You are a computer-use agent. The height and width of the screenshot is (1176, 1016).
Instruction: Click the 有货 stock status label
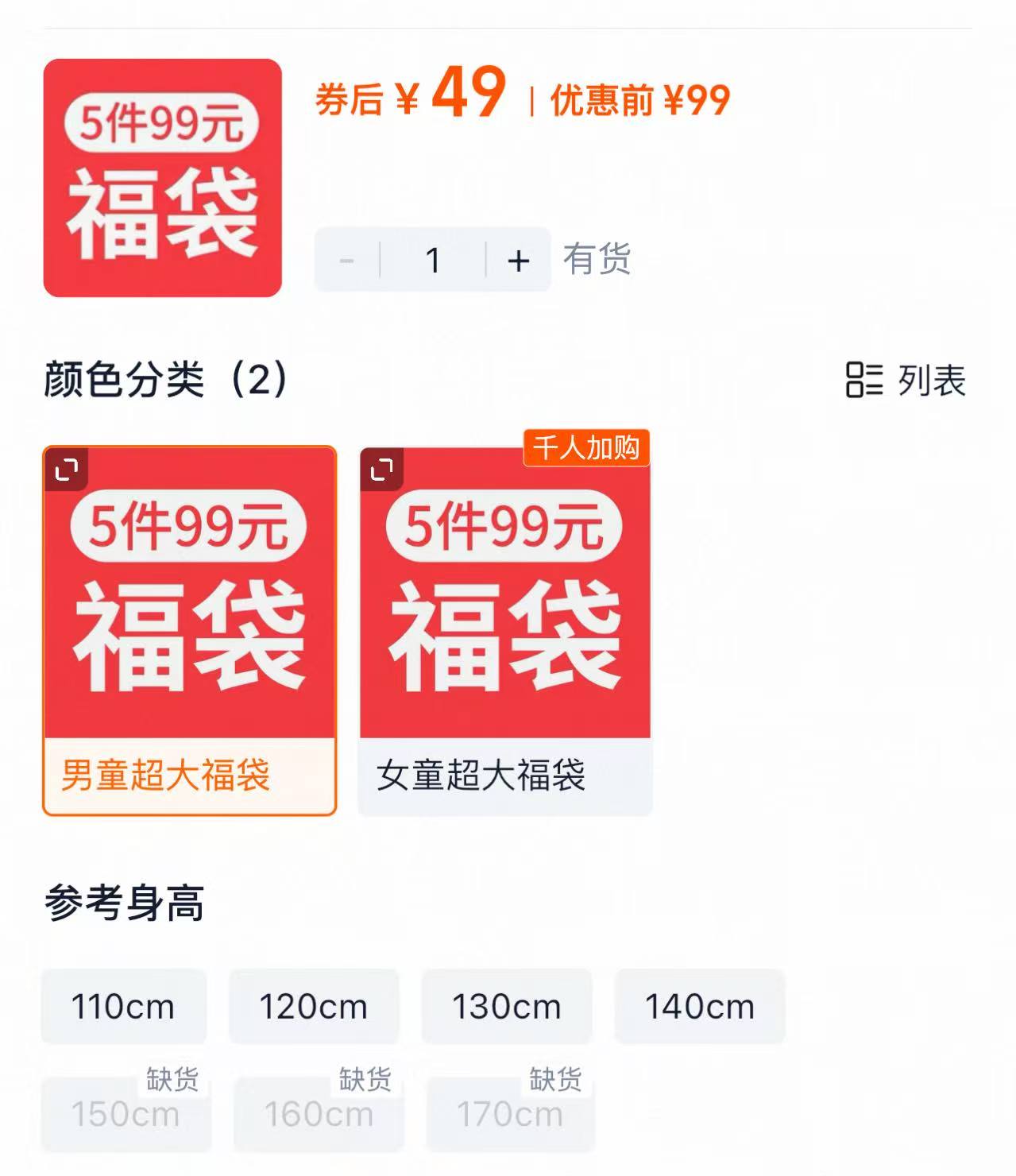pos(597,260)
